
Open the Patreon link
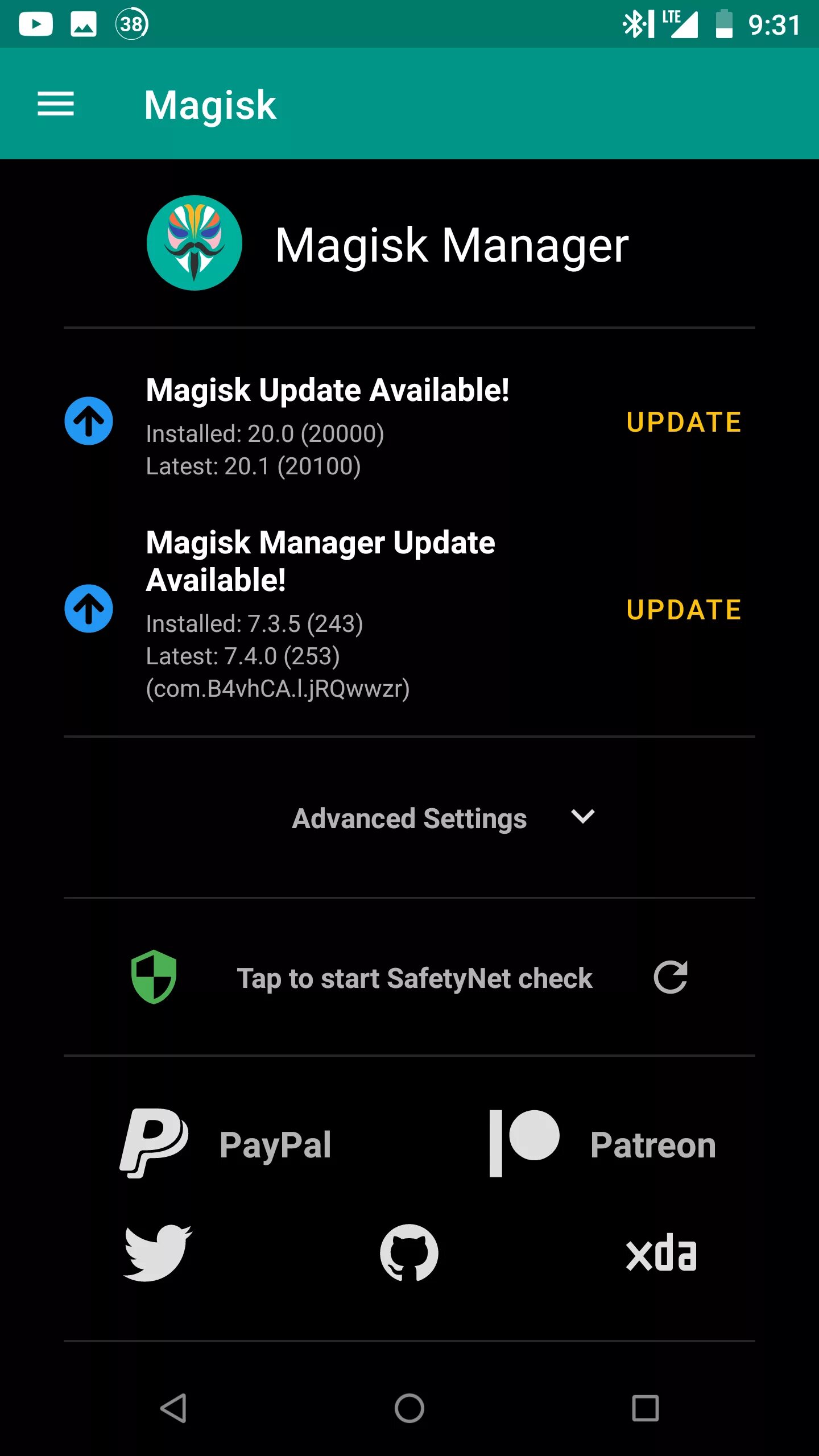pos(603,1144)
